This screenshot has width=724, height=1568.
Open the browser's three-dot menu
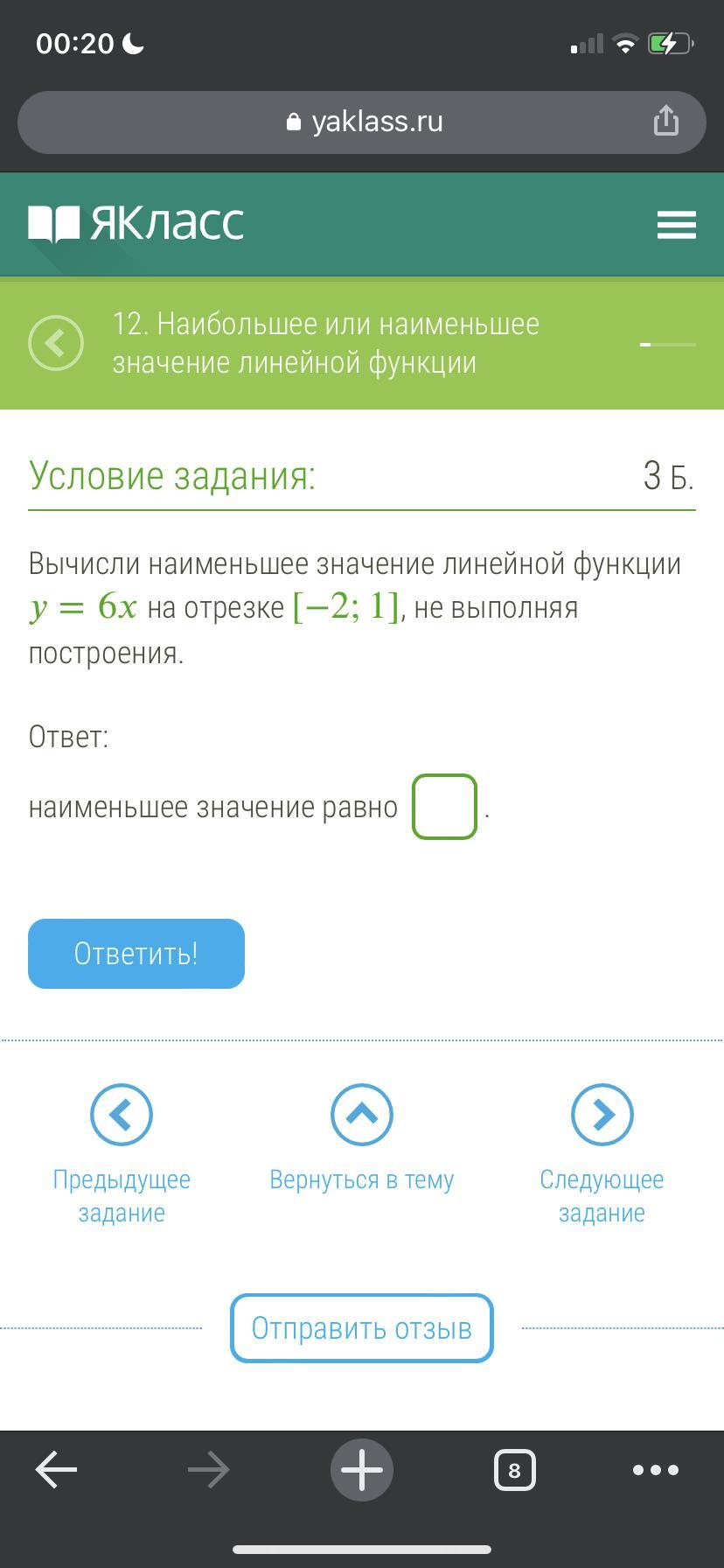click(x=656, y=1470)
